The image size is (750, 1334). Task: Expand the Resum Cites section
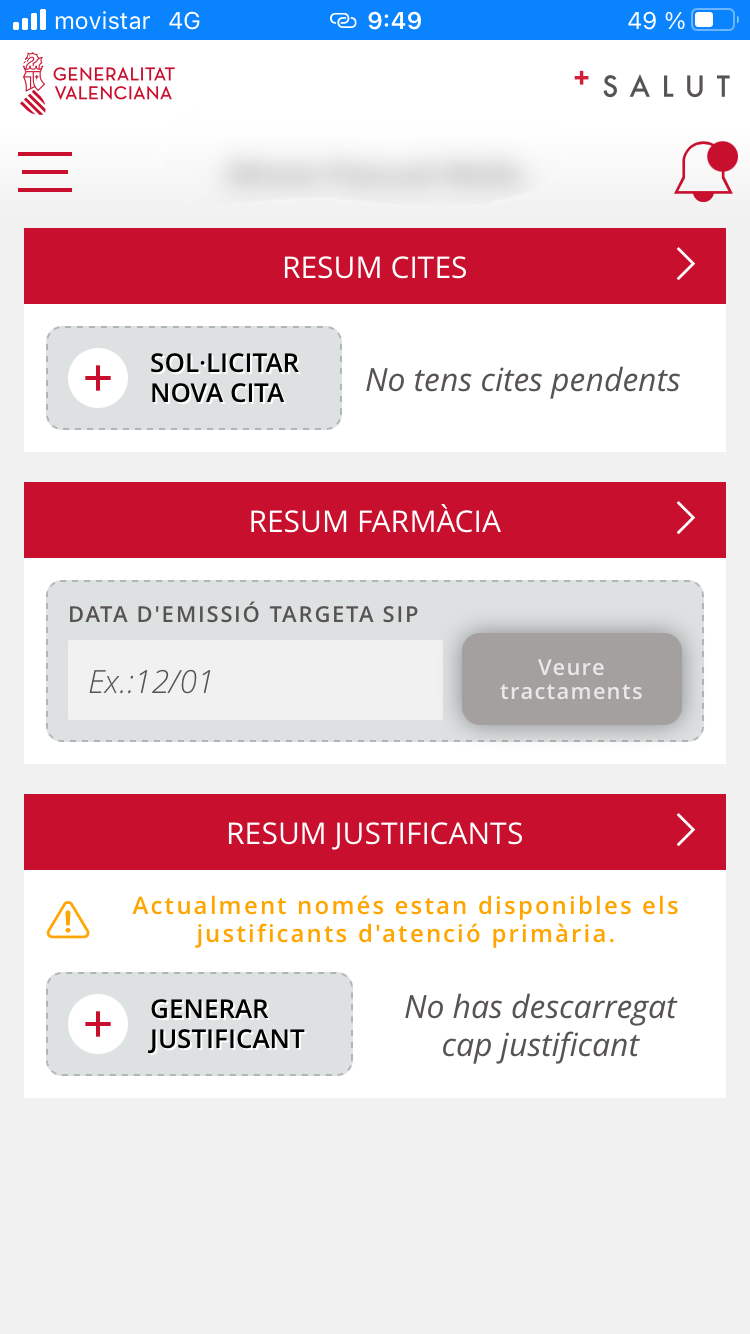[375, 266]
